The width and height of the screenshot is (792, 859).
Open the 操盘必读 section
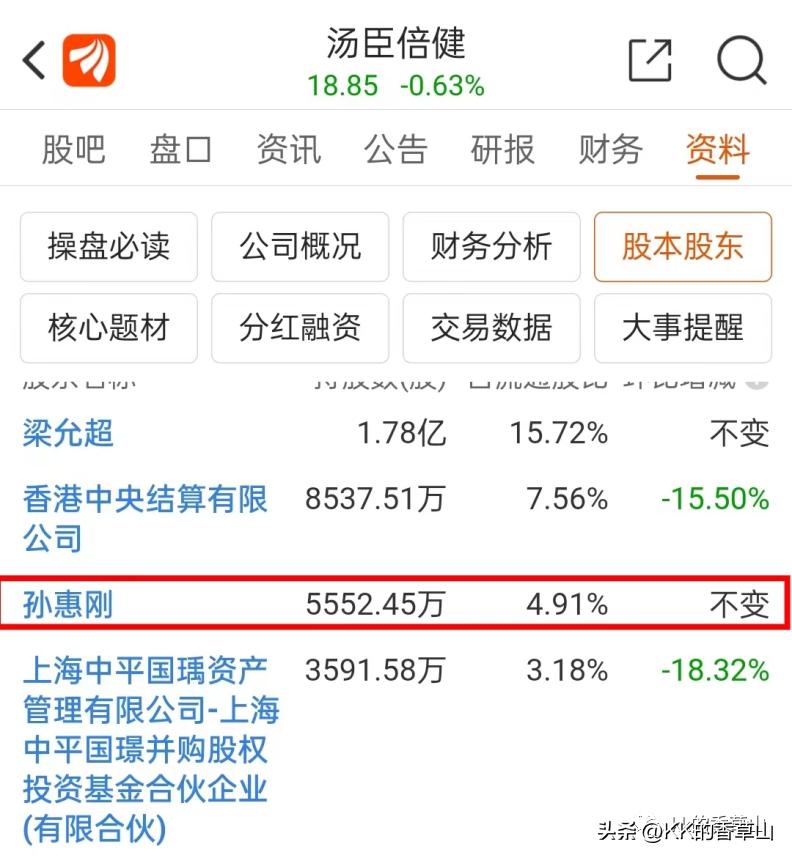108,247
